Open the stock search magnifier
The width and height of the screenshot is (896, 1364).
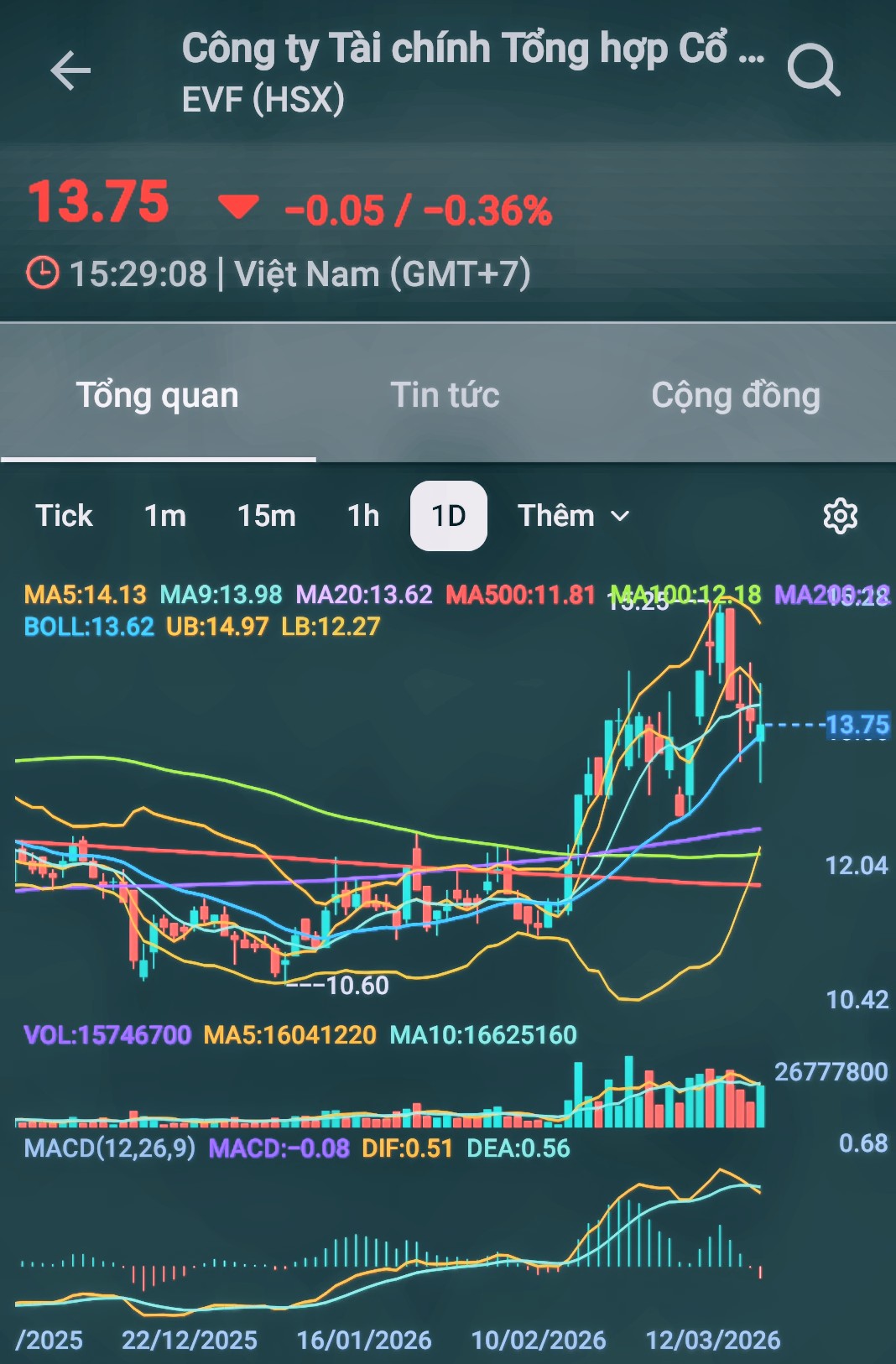(x=813, y=70)
